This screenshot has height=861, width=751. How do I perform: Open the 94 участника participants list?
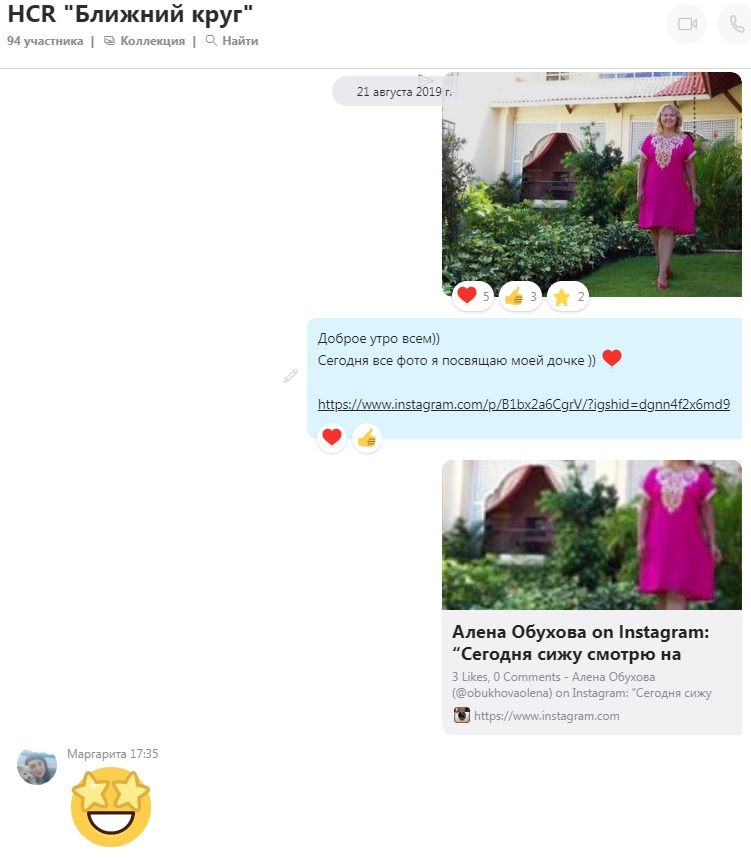pyautogui.click(x=45, y=41)
